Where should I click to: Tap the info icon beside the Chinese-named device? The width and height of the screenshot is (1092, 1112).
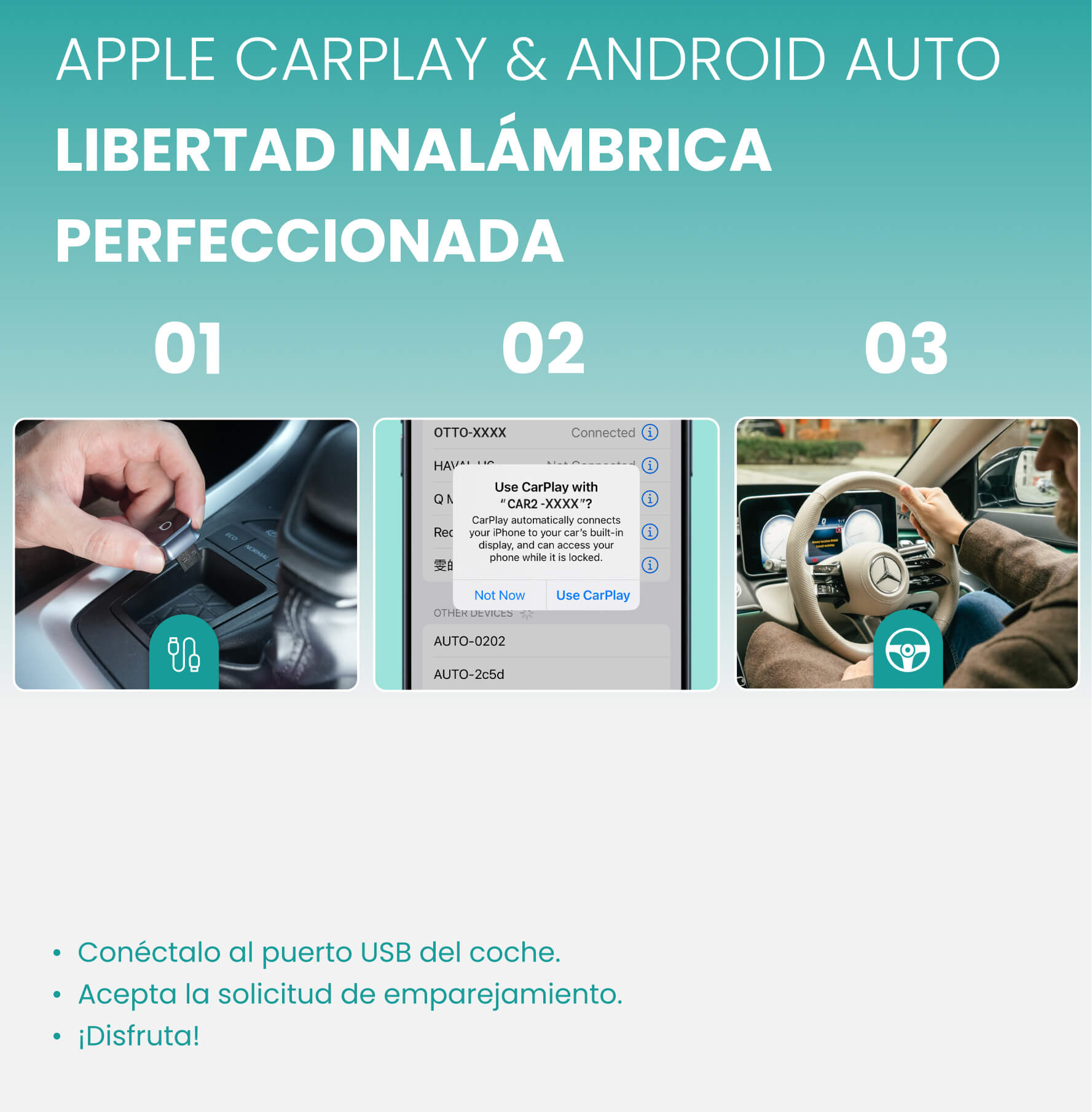[x=651, y=565]
